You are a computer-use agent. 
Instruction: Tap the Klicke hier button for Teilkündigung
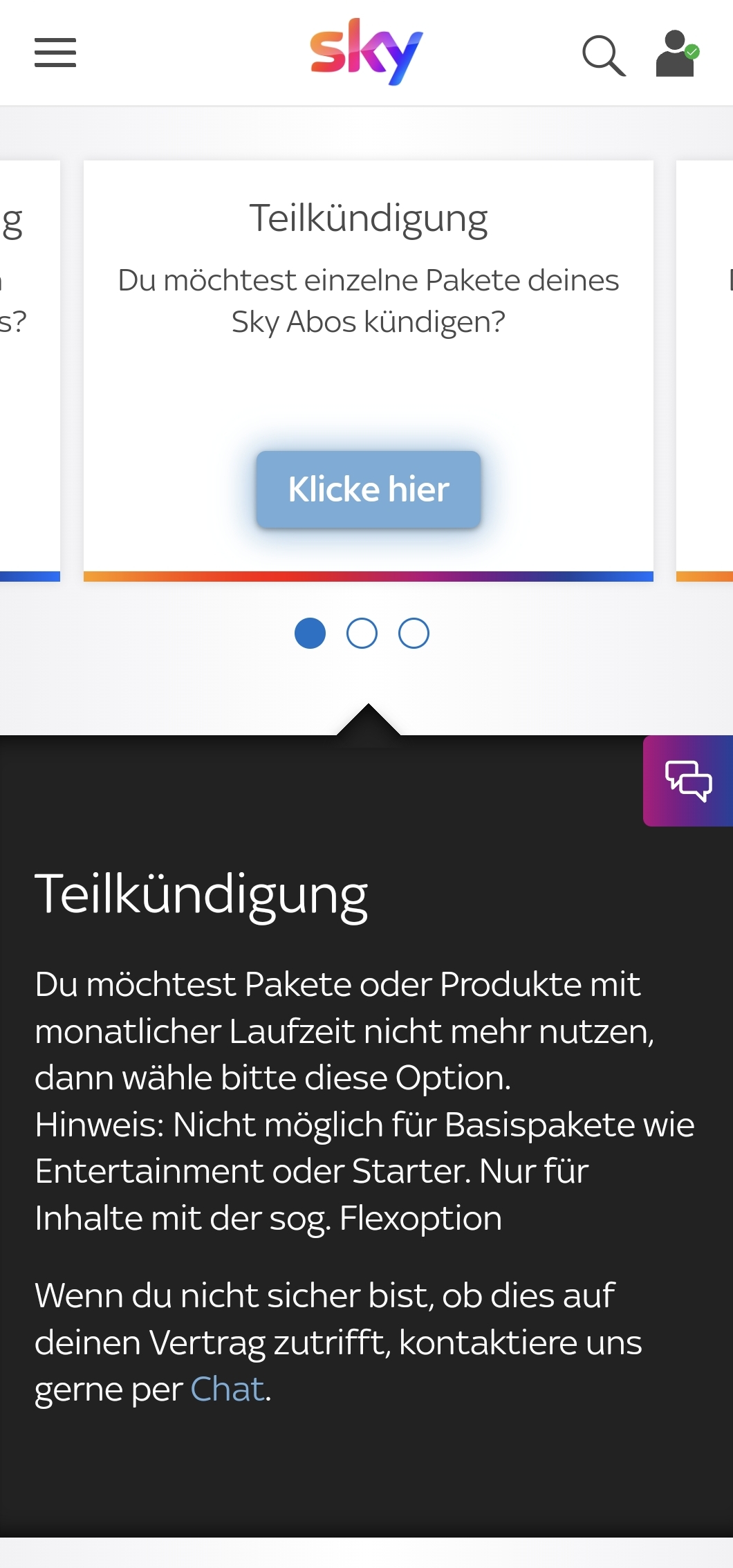[x=369, y=490]
